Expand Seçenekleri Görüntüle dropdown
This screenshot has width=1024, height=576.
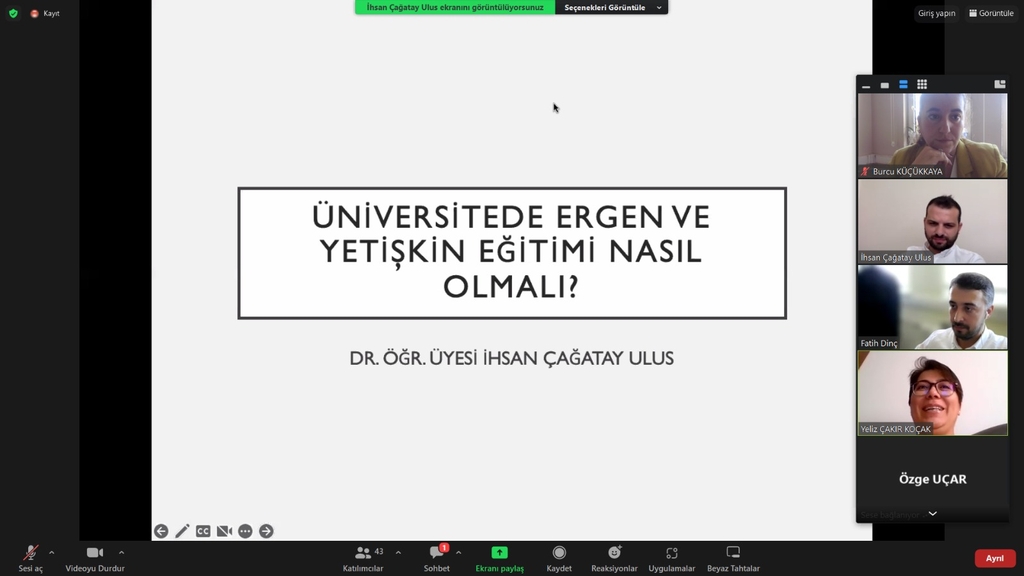click(611, 7)
